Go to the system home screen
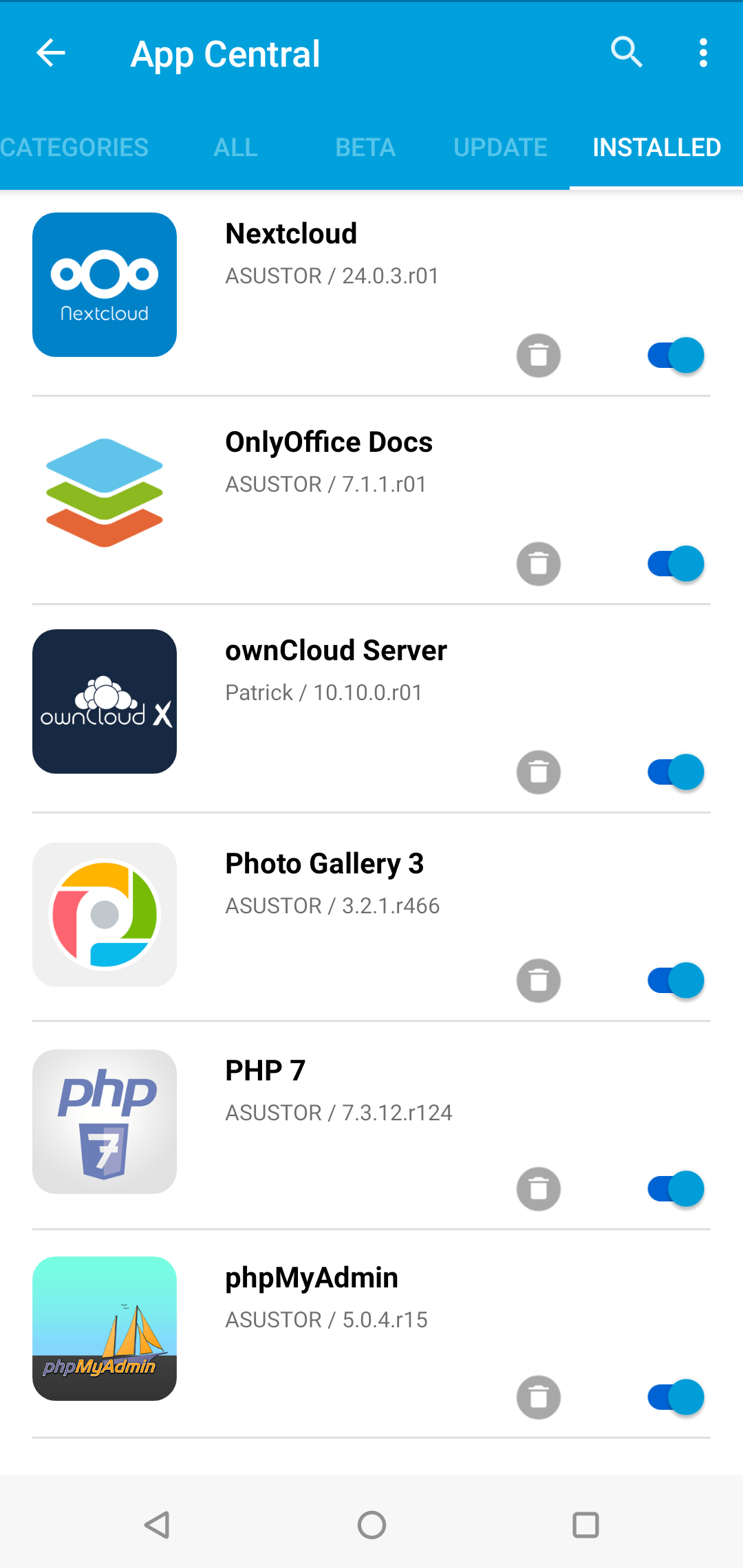 point(371,1525)
